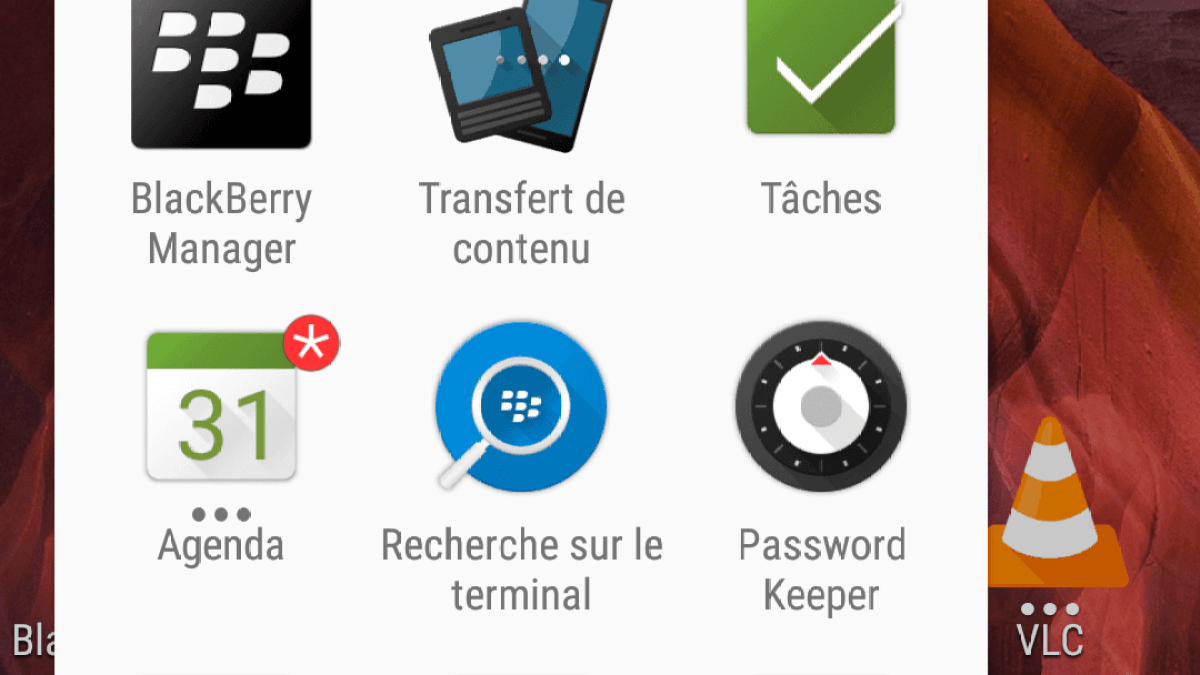The height and width of the screenshot is (675, 1200).
Task: Open BlackBerry Manager app
Action: click(x=221, y=70)
